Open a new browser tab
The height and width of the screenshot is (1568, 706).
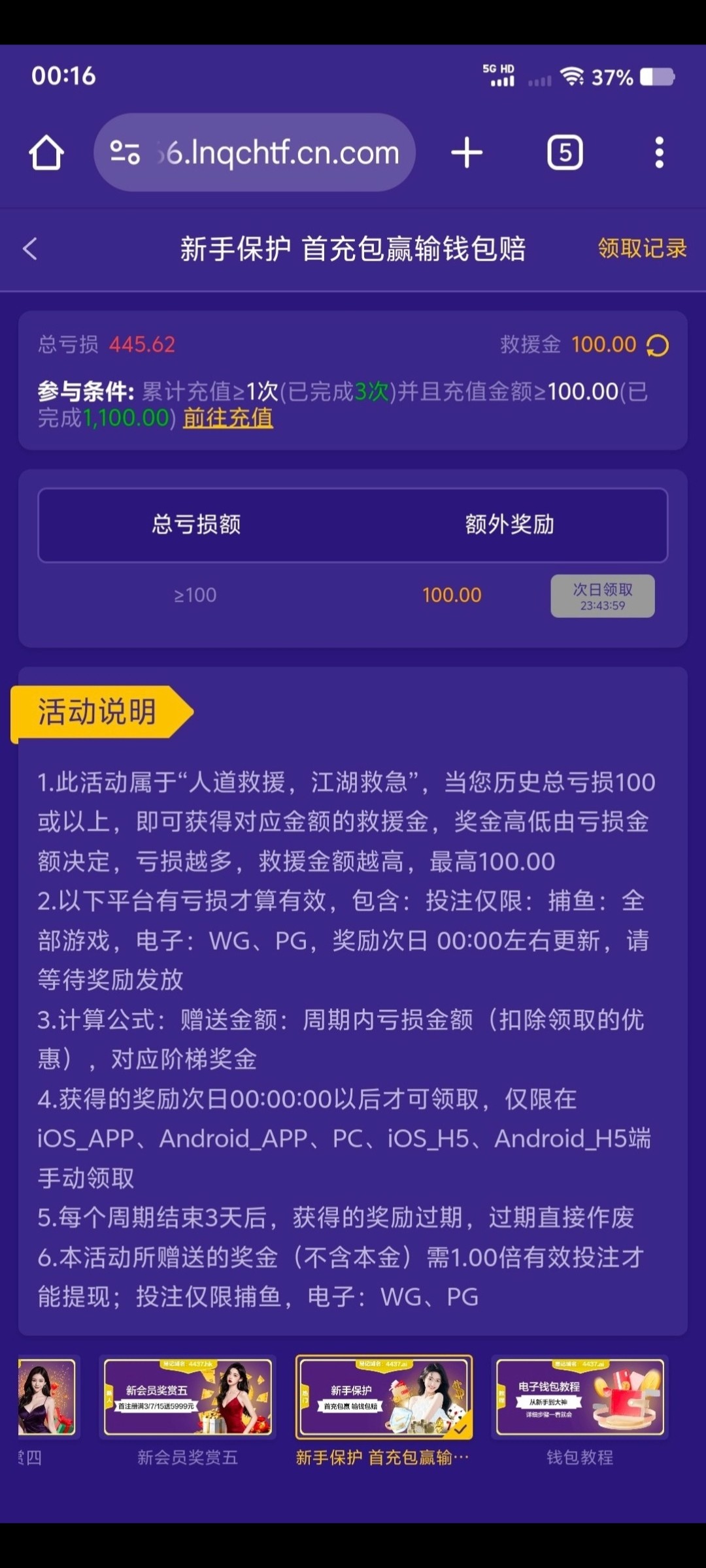click(467, 153)
